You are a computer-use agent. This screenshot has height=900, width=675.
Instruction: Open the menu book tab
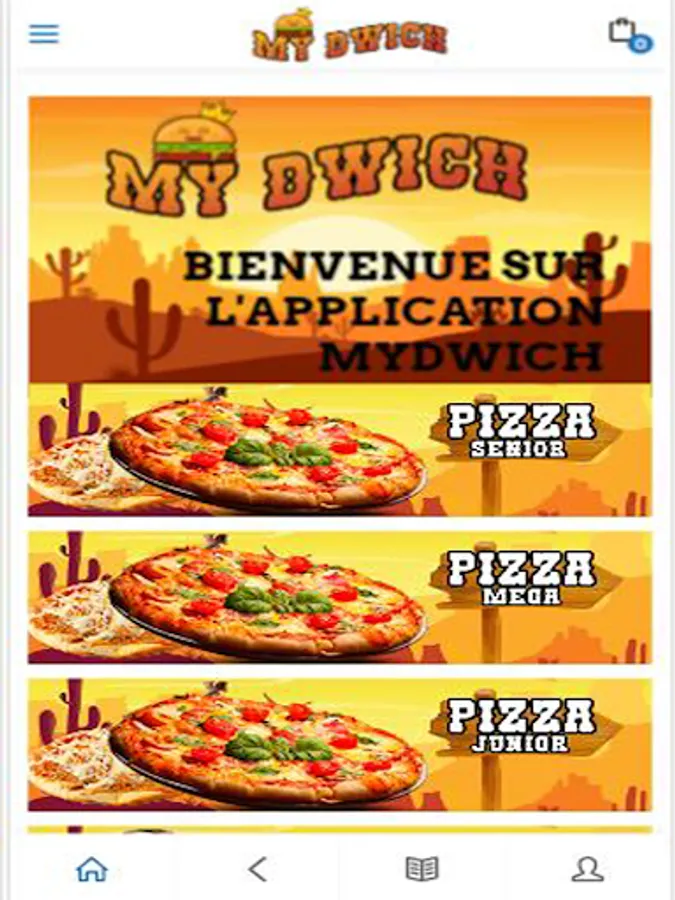[x=421, y=869]
